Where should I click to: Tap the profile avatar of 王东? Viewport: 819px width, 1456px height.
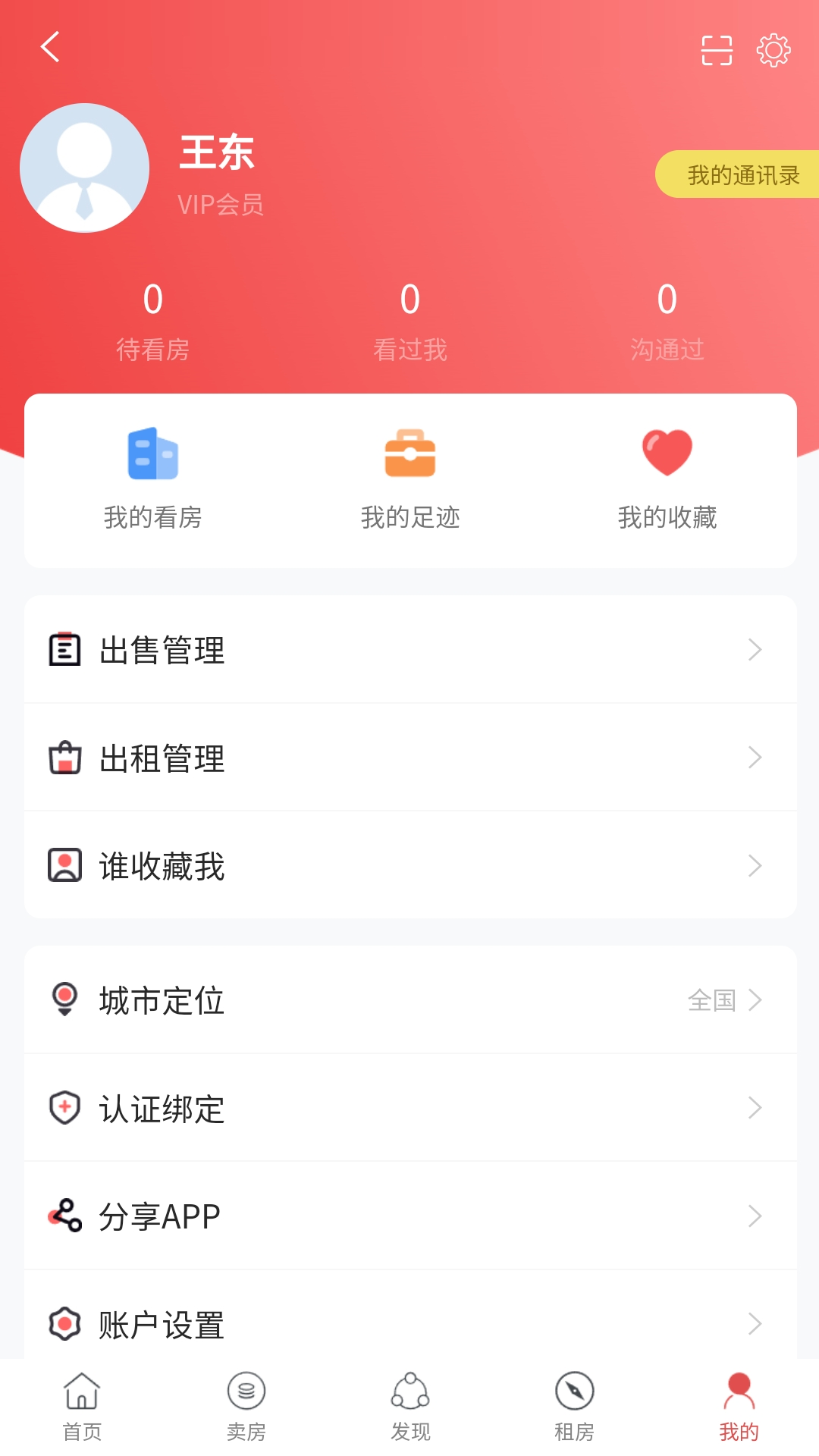[x=85, y=168]
